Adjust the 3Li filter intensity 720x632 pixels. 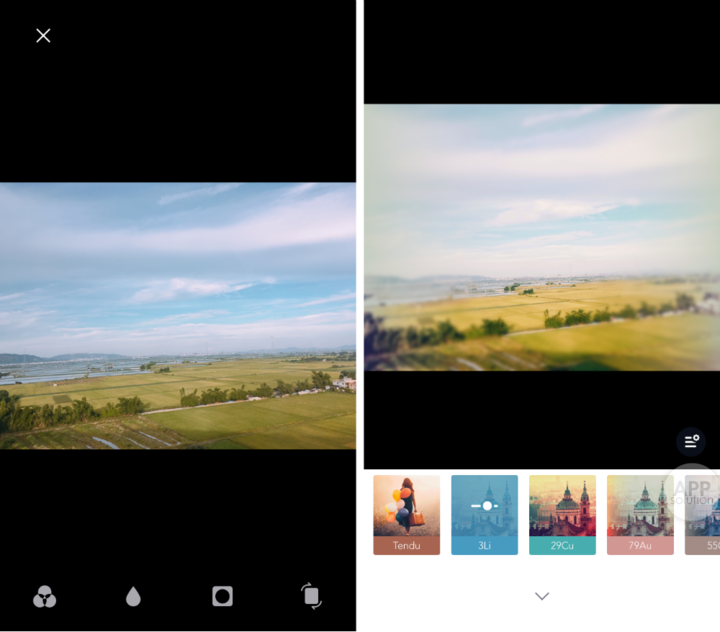484,506
